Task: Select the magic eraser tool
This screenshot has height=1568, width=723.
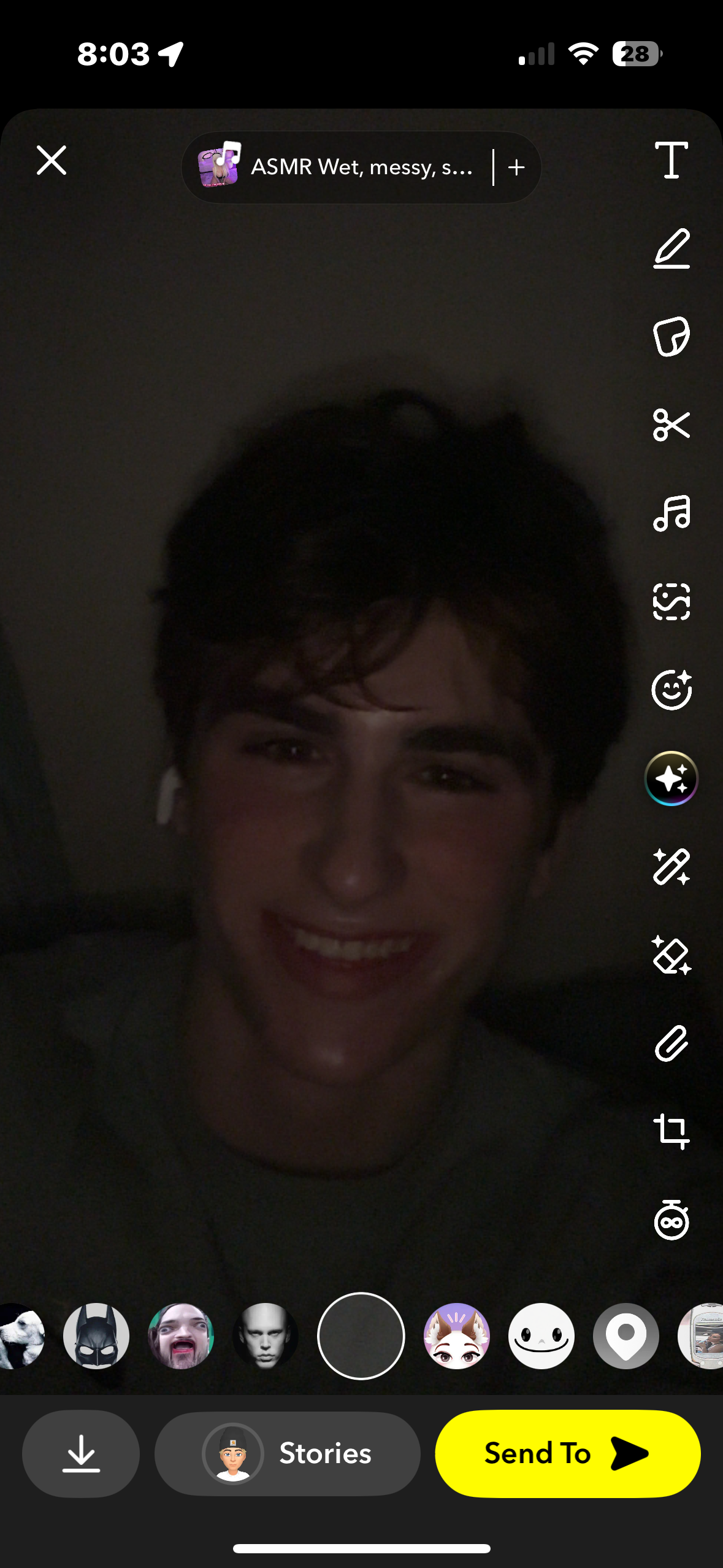Action: (x=671, y=955)
